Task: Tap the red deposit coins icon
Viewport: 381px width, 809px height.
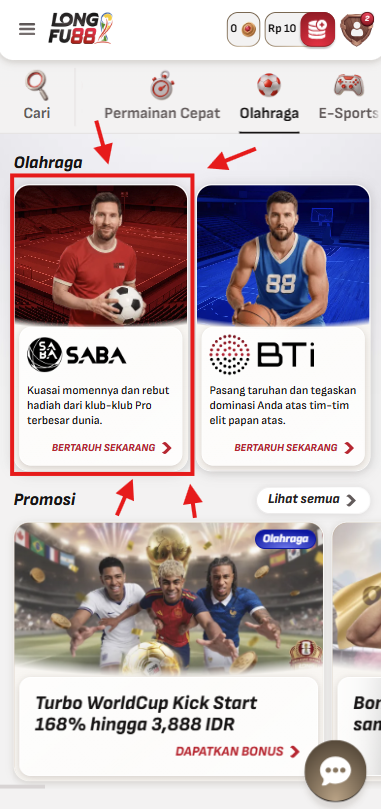Action: 318,29
